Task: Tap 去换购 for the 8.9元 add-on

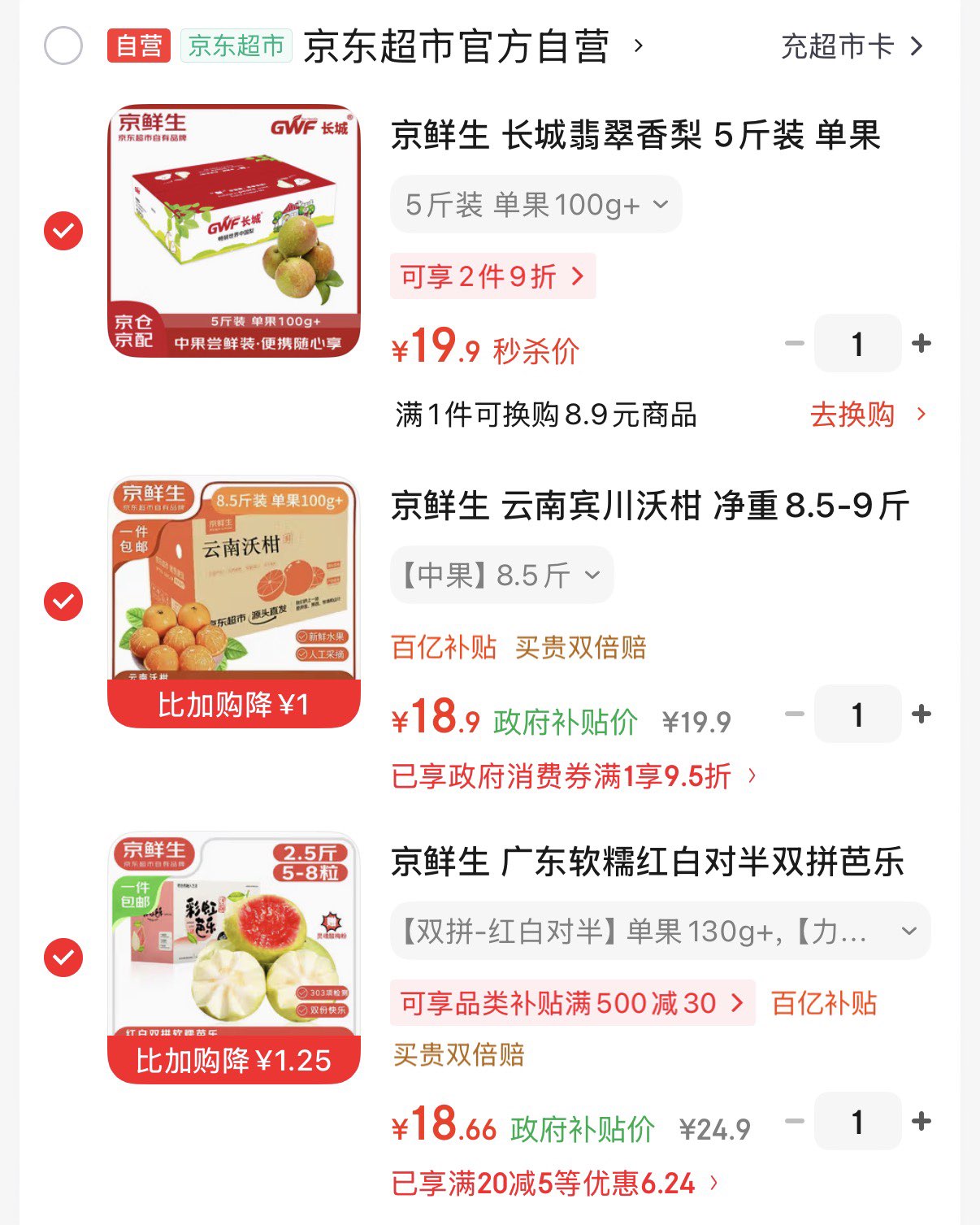Action: pos(866,415)
